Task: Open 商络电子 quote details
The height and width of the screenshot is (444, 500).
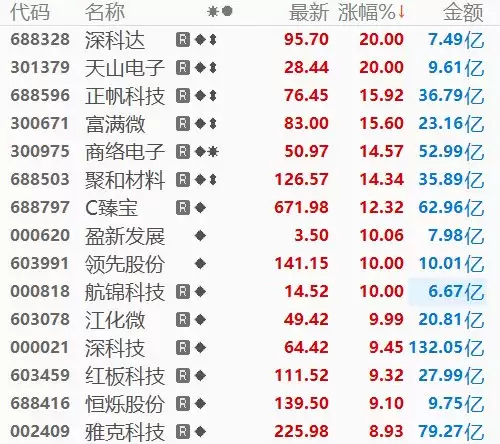Action: [247, 152]
